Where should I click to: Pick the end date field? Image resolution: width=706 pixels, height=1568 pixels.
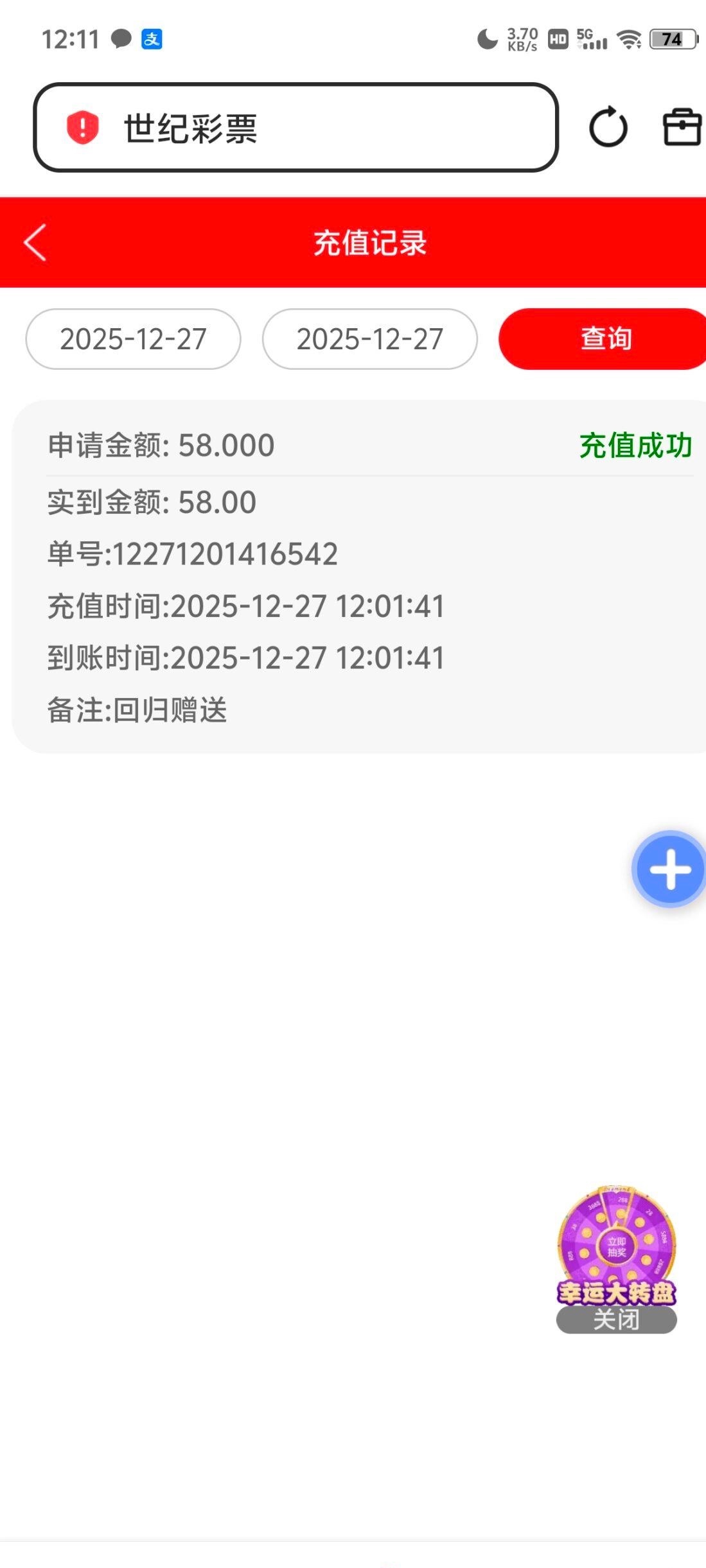pyautogui.click(x=369, y=339)
